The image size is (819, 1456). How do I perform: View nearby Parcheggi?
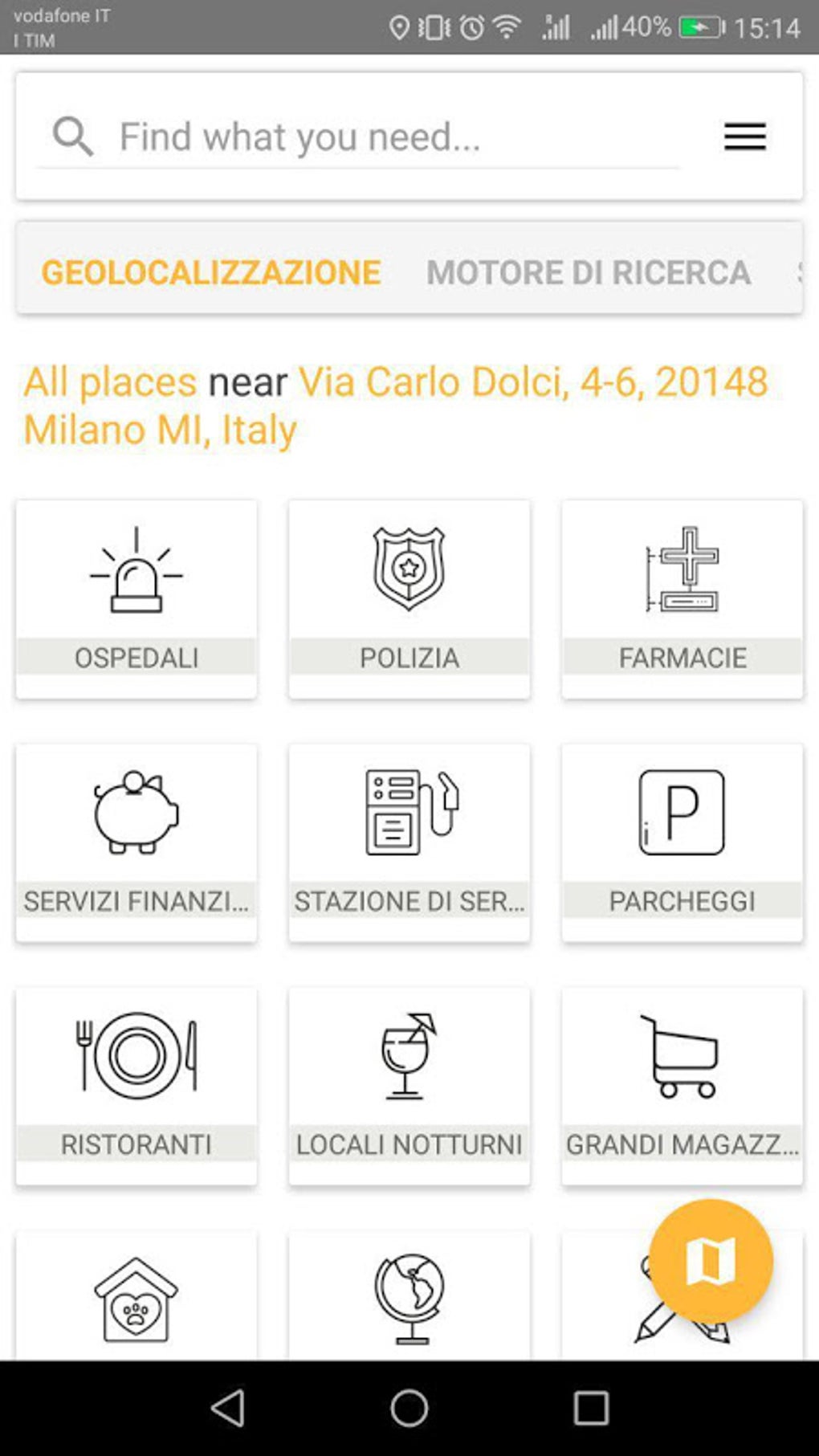[682, 842]
